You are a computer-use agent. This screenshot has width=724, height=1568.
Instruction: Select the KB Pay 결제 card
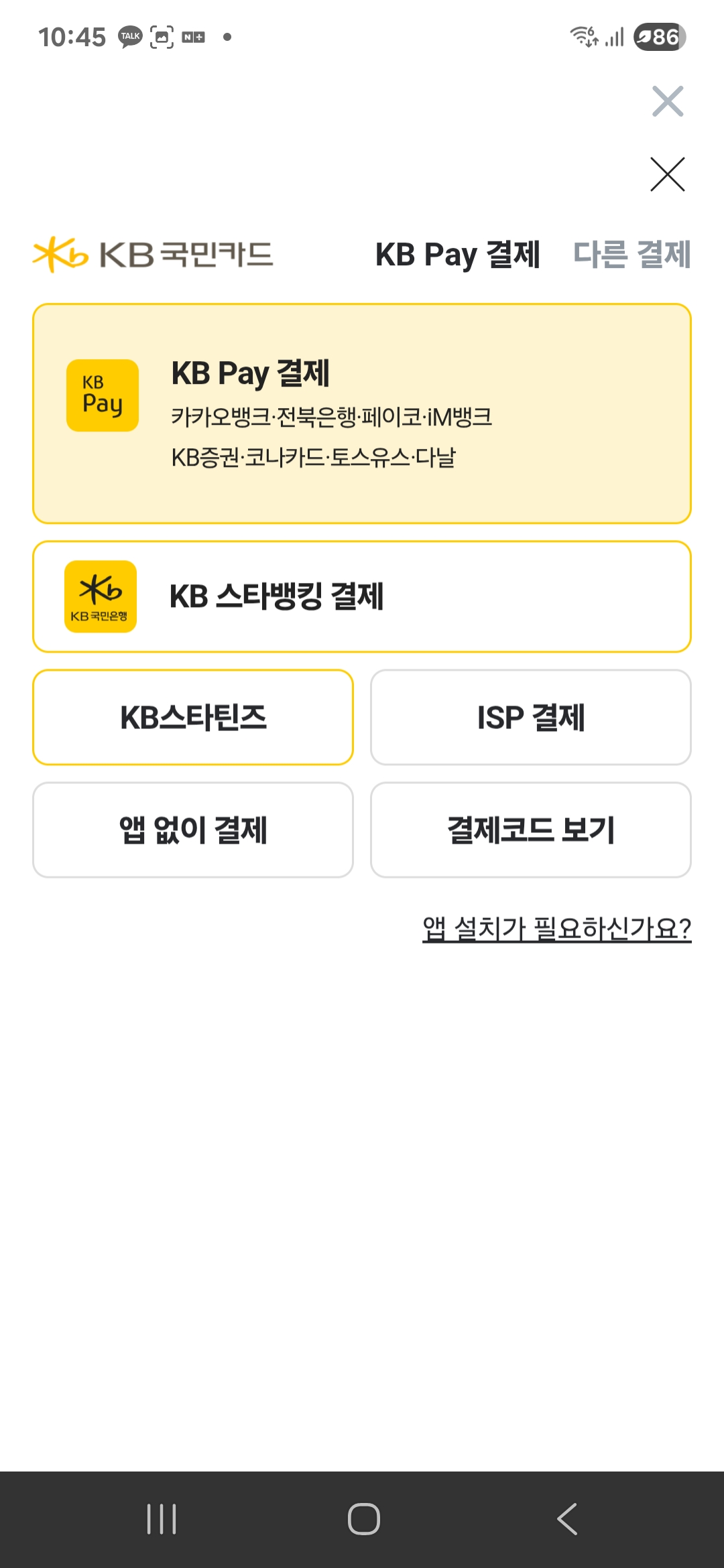(362, 413)
